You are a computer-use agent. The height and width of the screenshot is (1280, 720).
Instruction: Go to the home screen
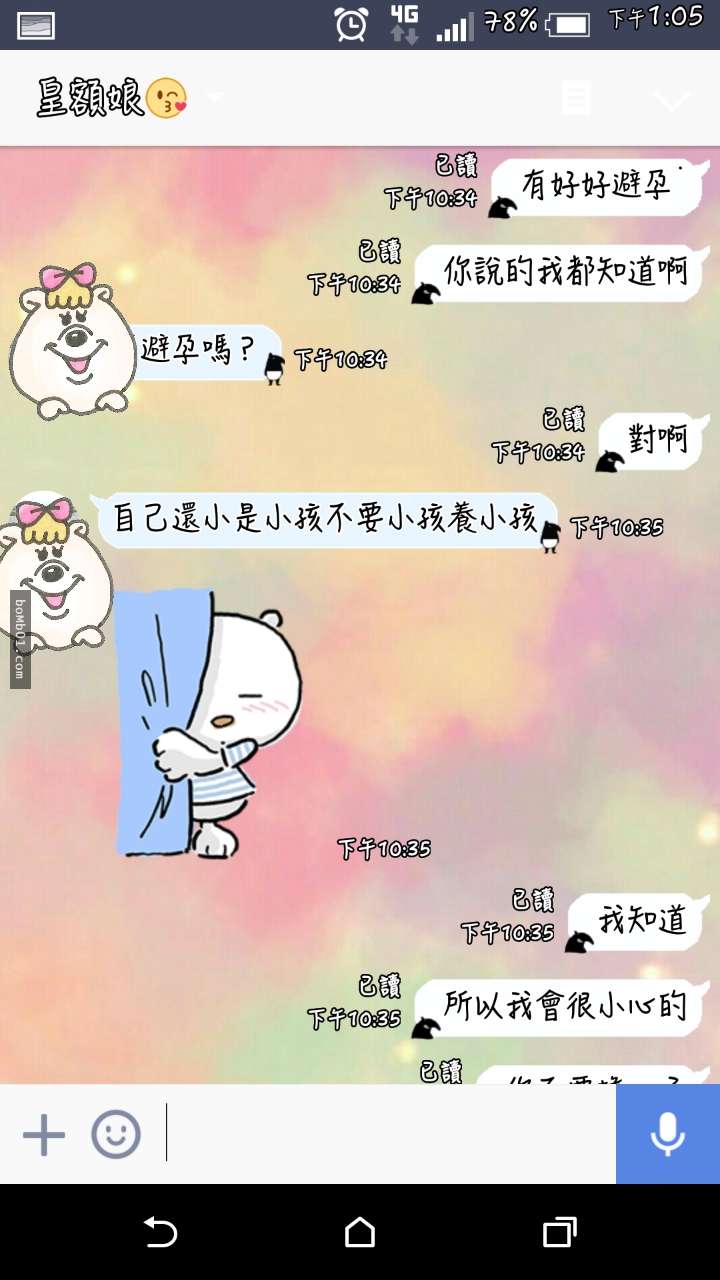[360, 1232]
